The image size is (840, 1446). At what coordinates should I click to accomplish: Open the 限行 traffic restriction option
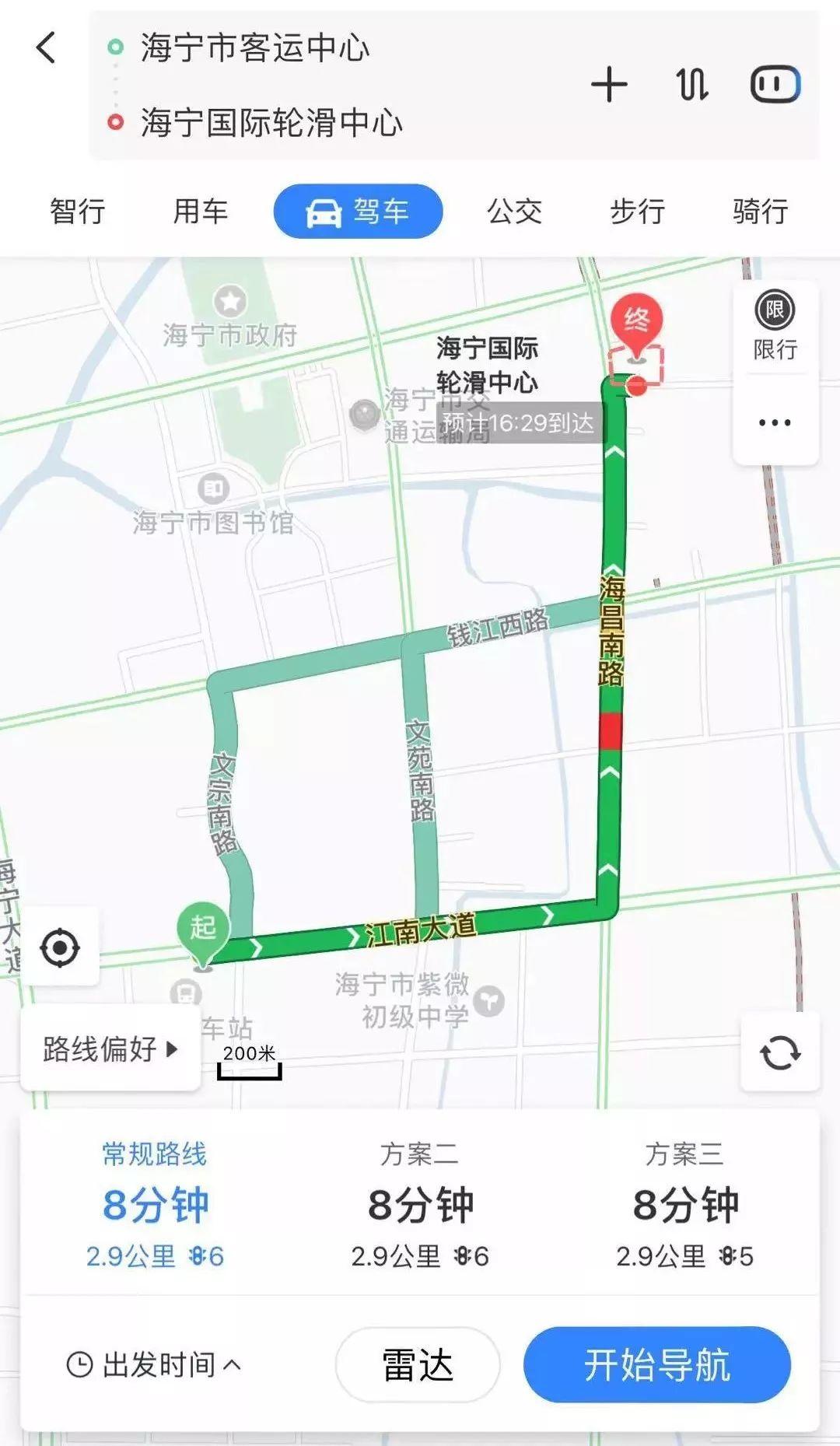click(x=775, y=325)
